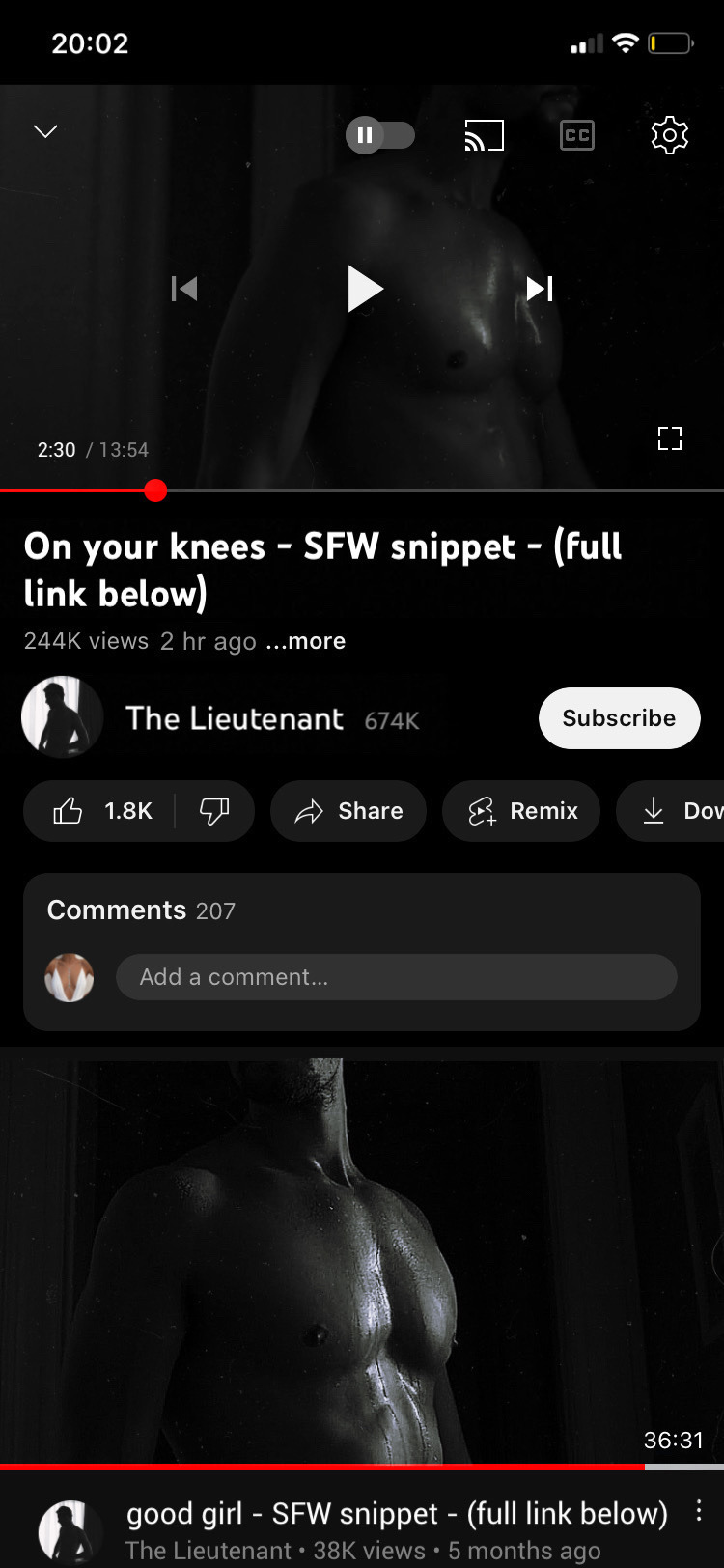Minimize the video player with down chevron

45,131
